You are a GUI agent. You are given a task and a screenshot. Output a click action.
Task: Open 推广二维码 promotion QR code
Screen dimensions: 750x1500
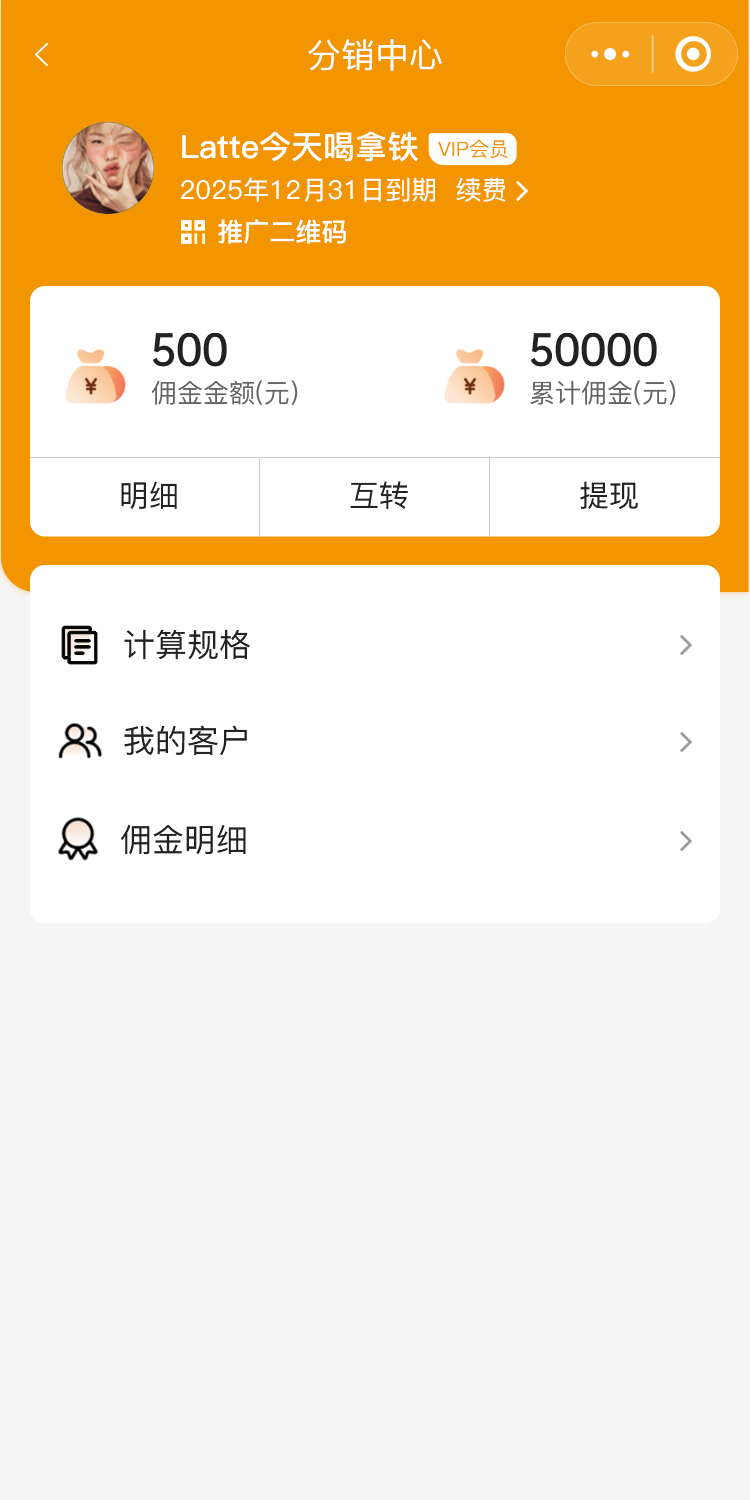(x=264, y=232)
